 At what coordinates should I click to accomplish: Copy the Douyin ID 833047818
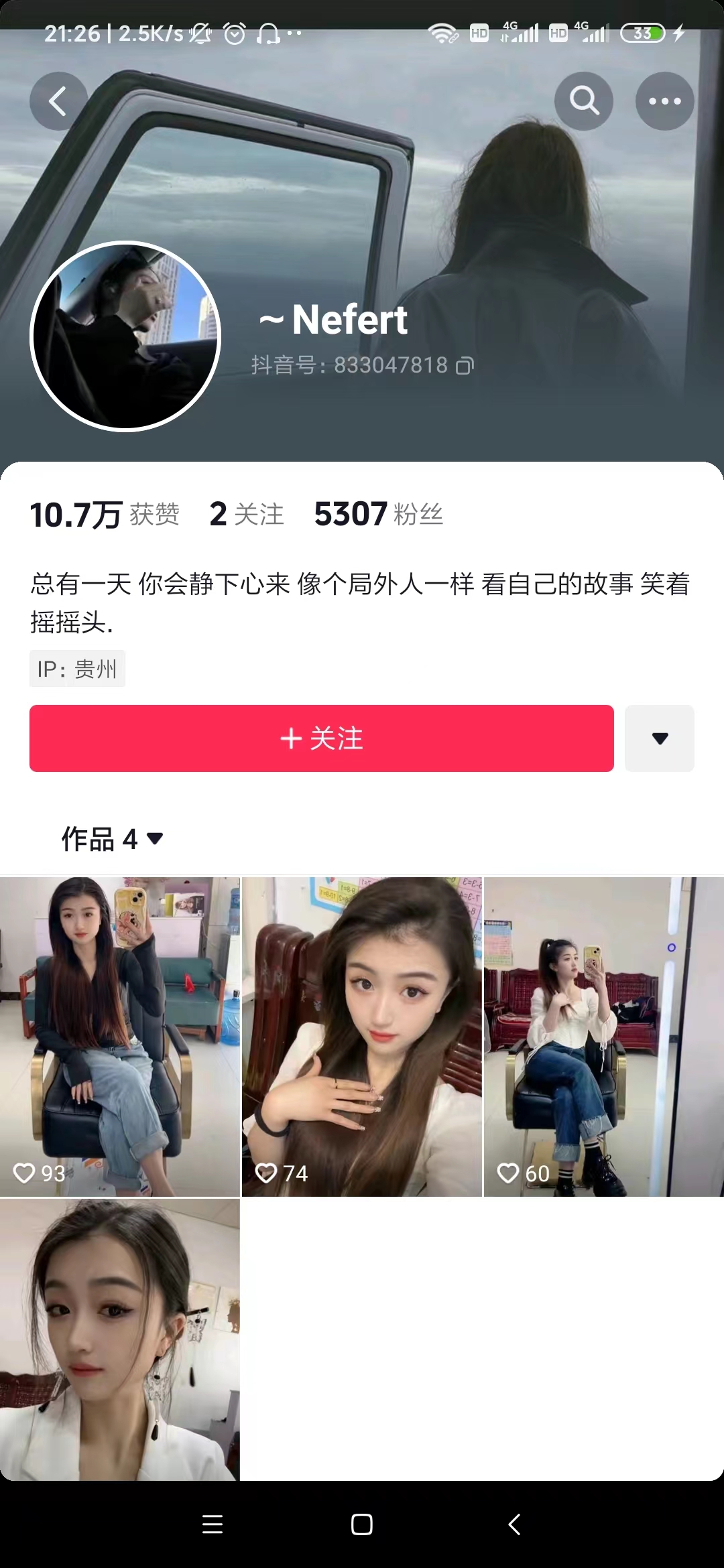(465, 366)
